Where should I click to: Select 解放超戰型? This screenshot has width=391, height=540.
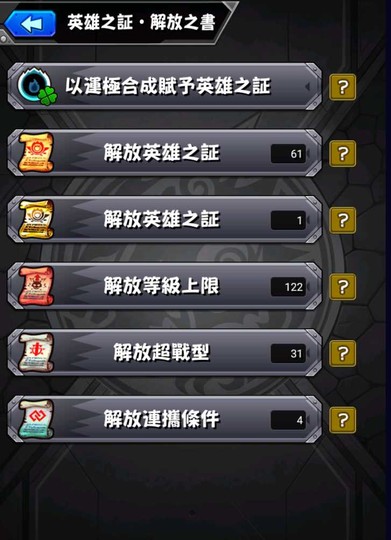coord(165,353)
